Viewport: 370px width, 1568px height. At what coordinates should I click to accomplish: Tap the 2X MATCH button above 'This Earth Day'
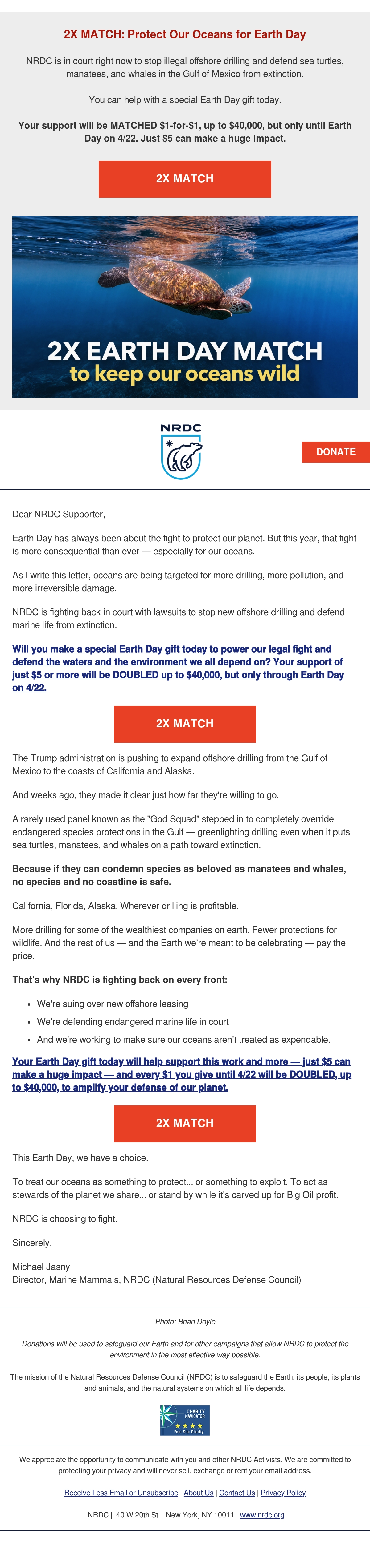pos(185,1123)
